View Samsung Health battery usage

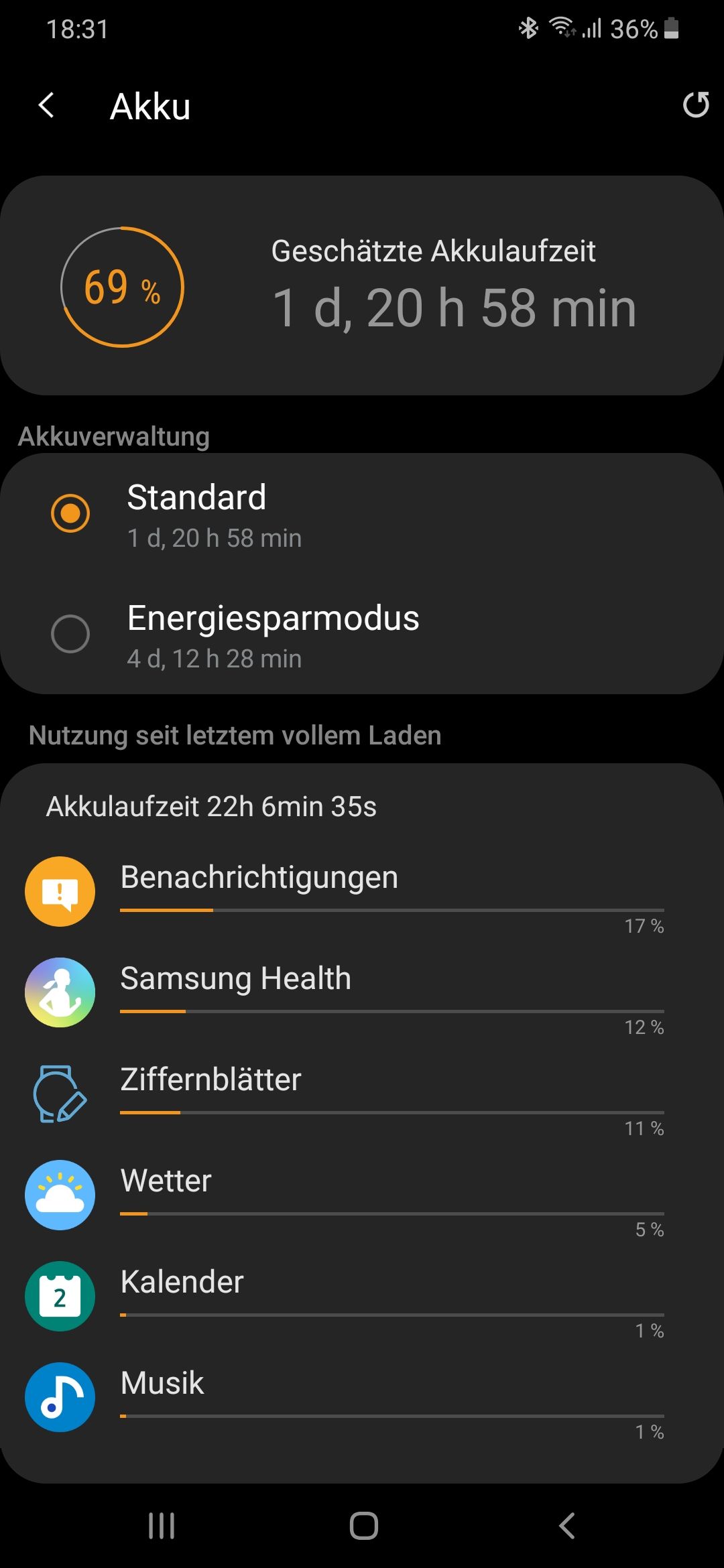(362, 993)
